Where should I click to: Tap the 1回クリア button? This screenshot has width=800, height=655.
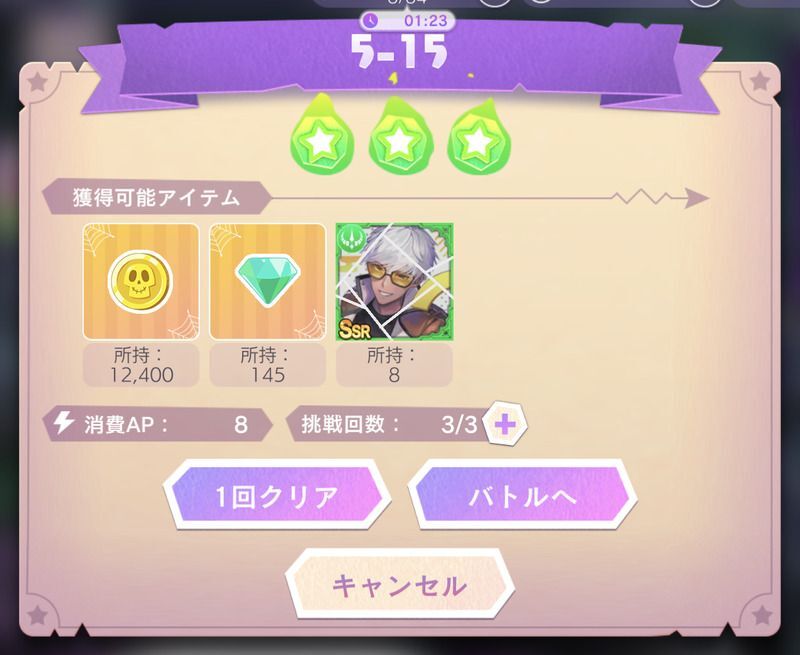tap(277, 497)
